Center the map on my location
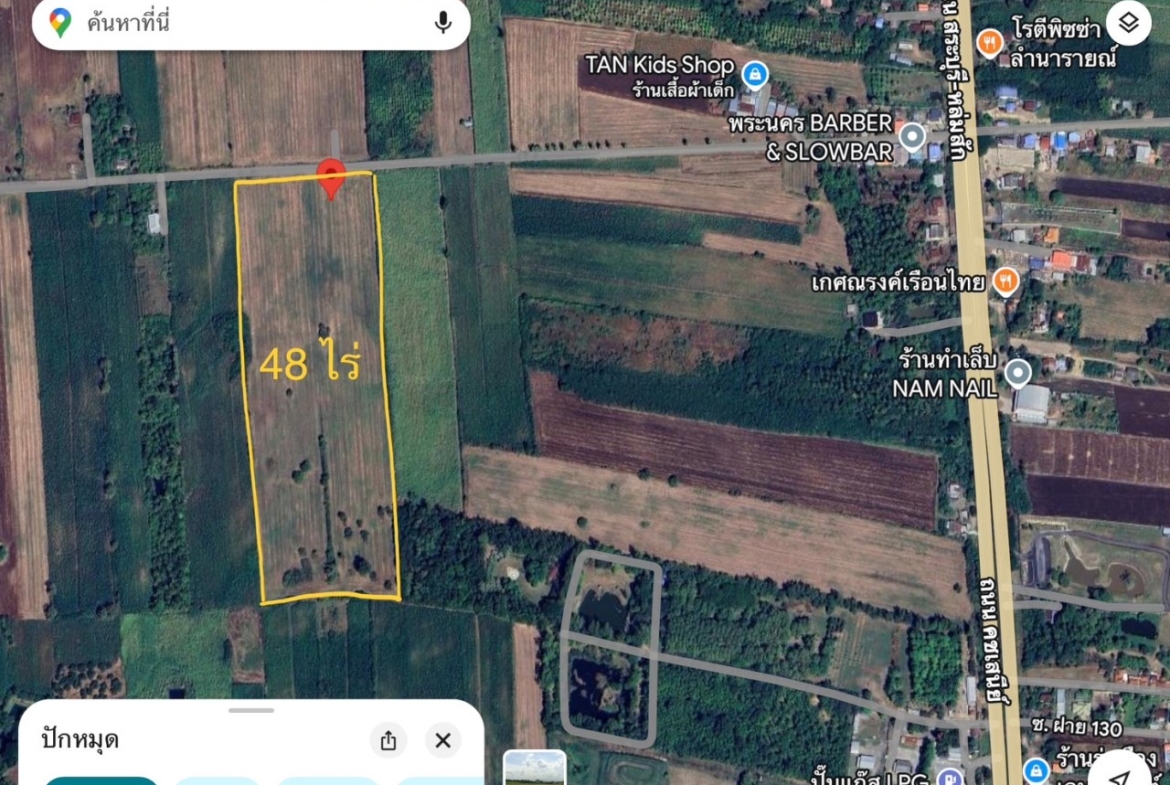 (x=1122, y=772)
